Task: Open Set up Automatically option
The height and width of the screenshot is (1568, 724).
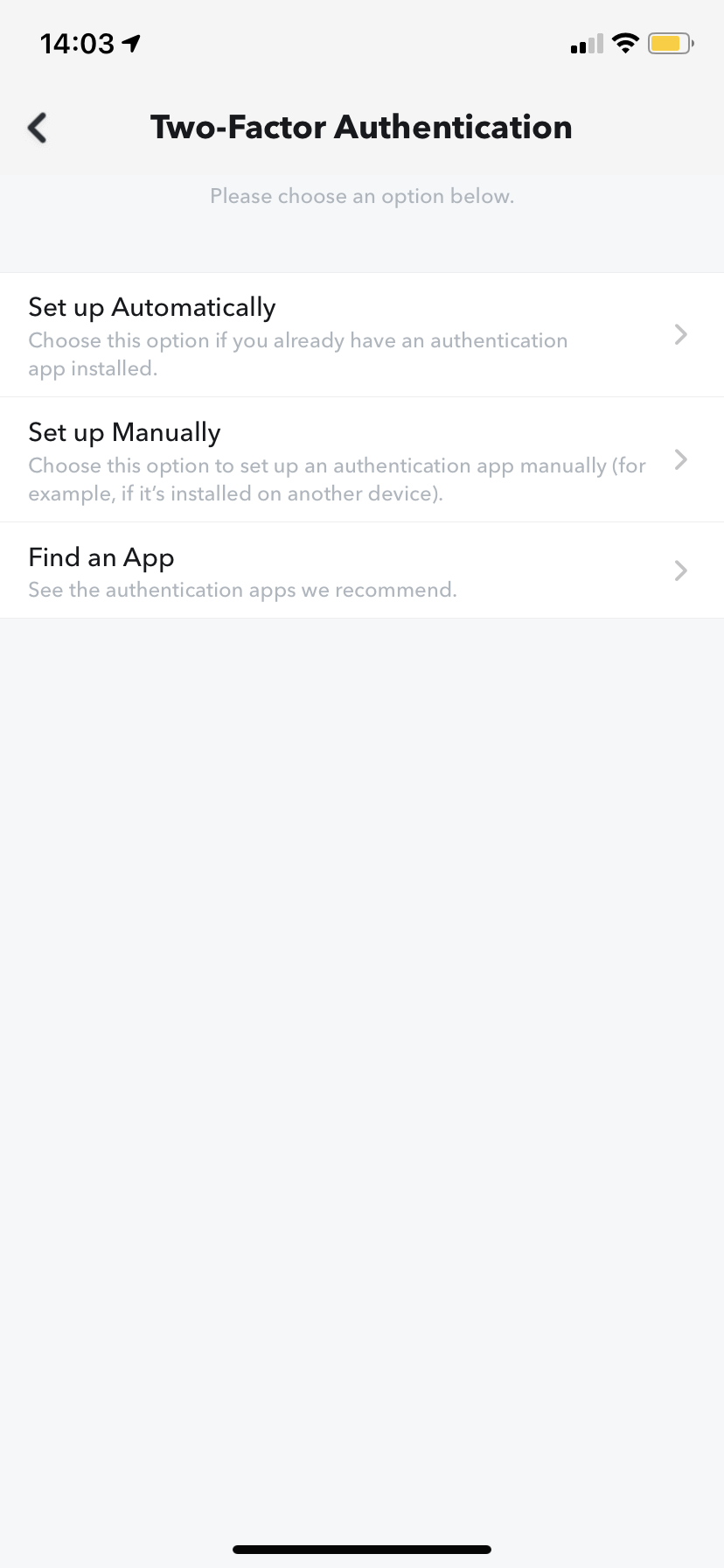Action: coord(362,335)
